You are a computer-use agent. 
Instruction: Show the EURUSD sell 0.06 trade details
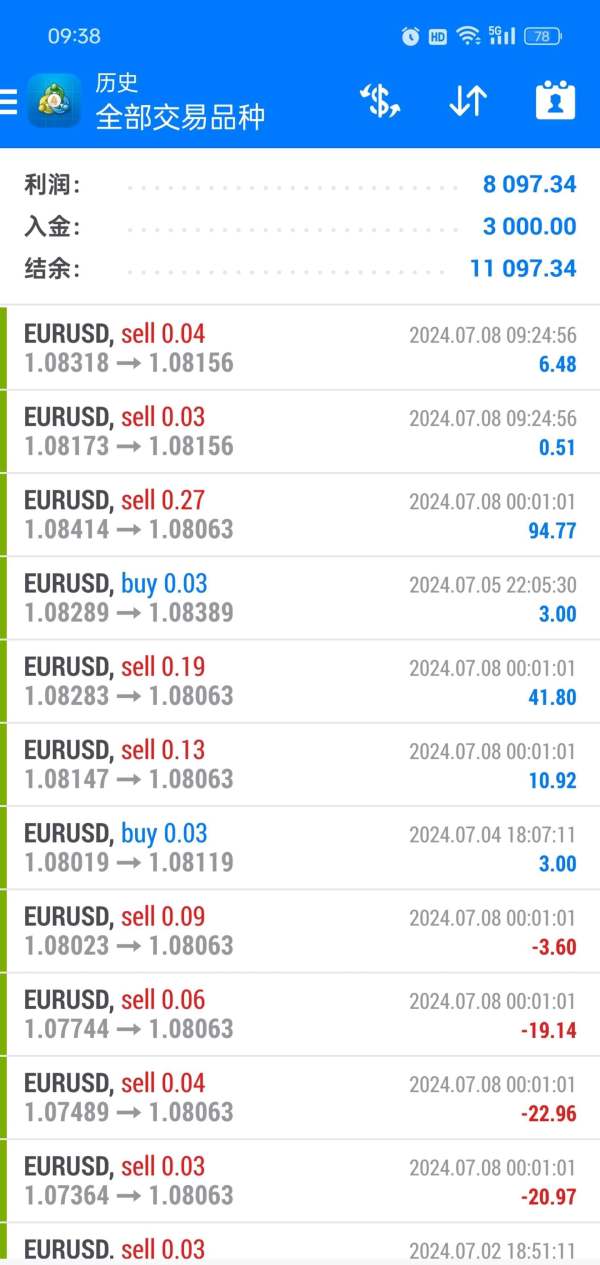300,1014
